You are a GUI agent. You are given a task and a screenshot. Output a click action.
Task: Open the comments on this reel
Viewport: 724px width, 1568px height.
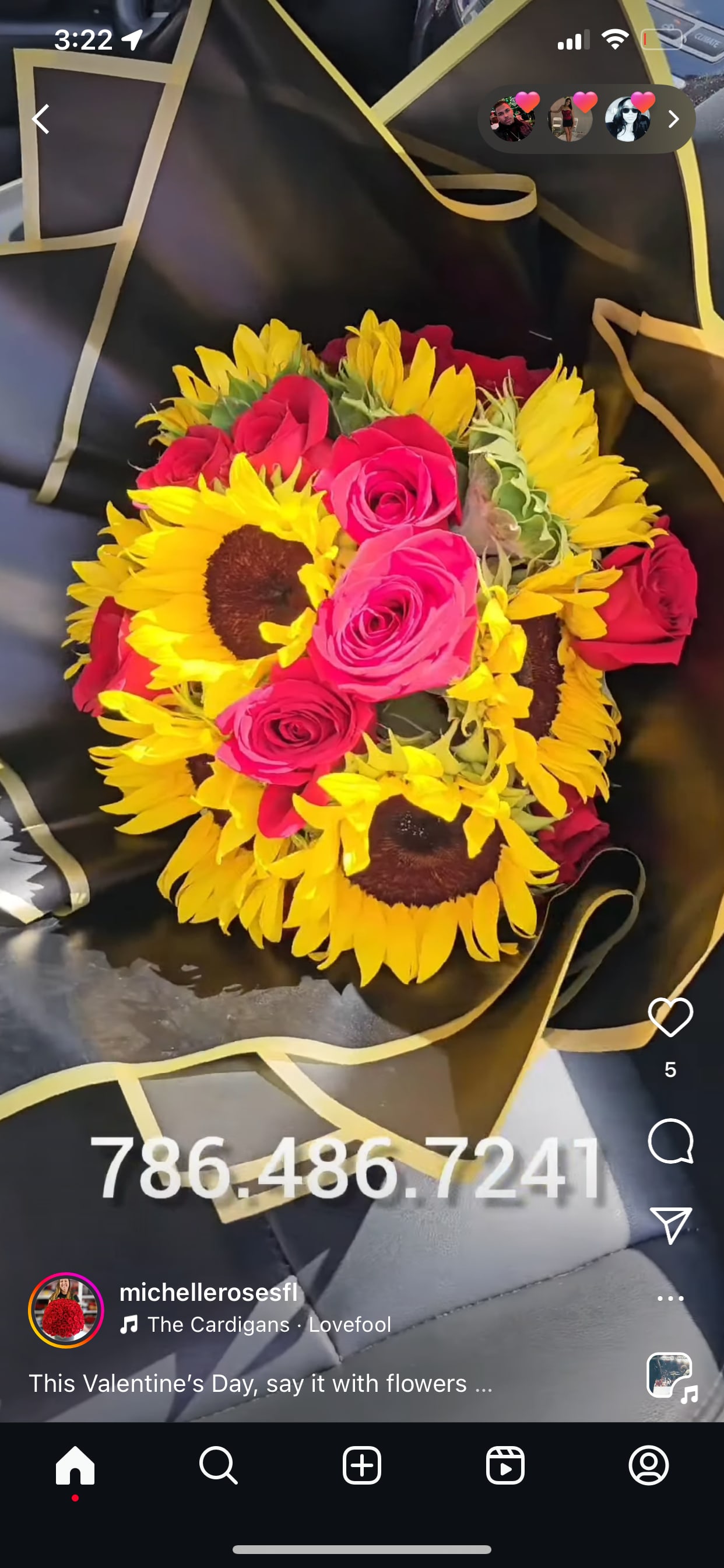(670, 1140)
